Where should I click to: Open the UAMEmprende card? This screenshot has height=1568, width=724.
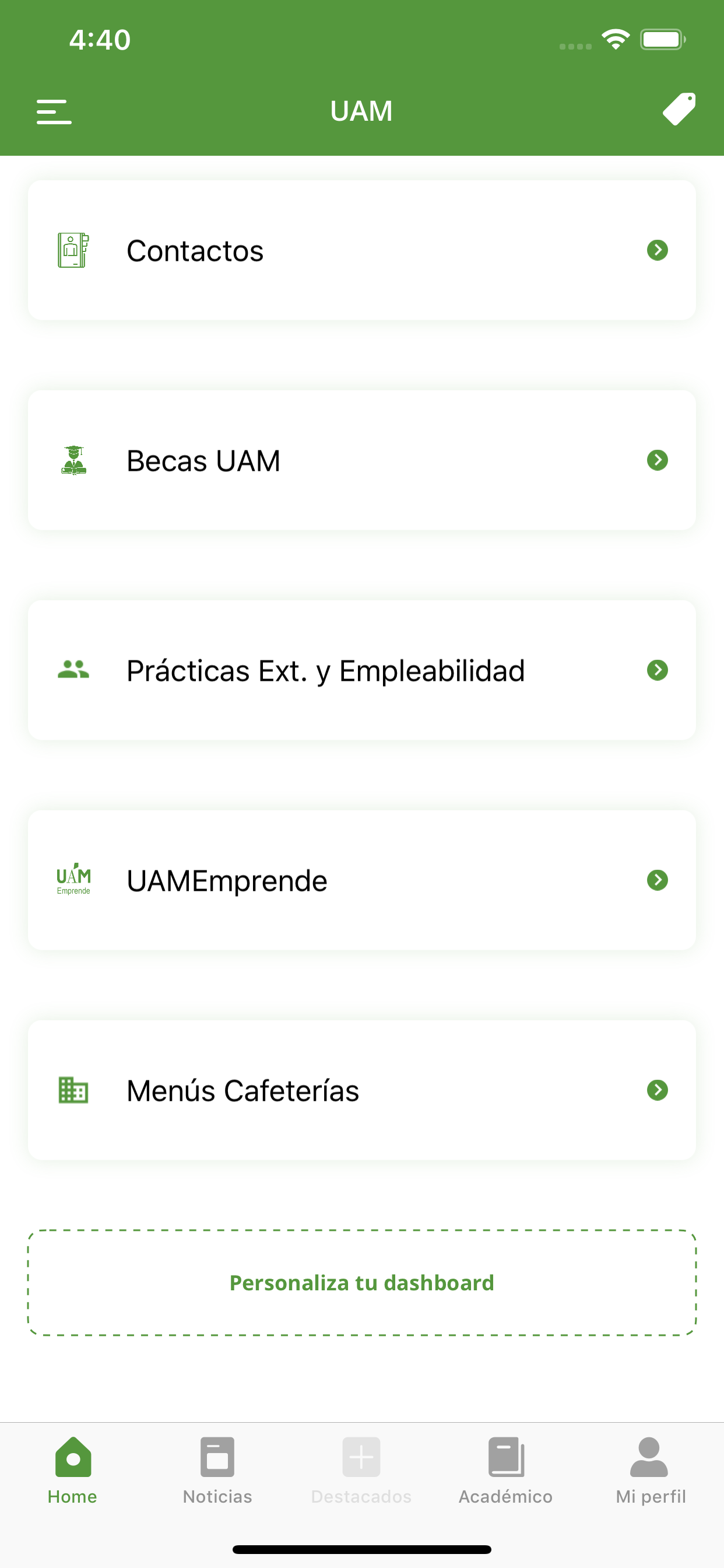[362, 880]
